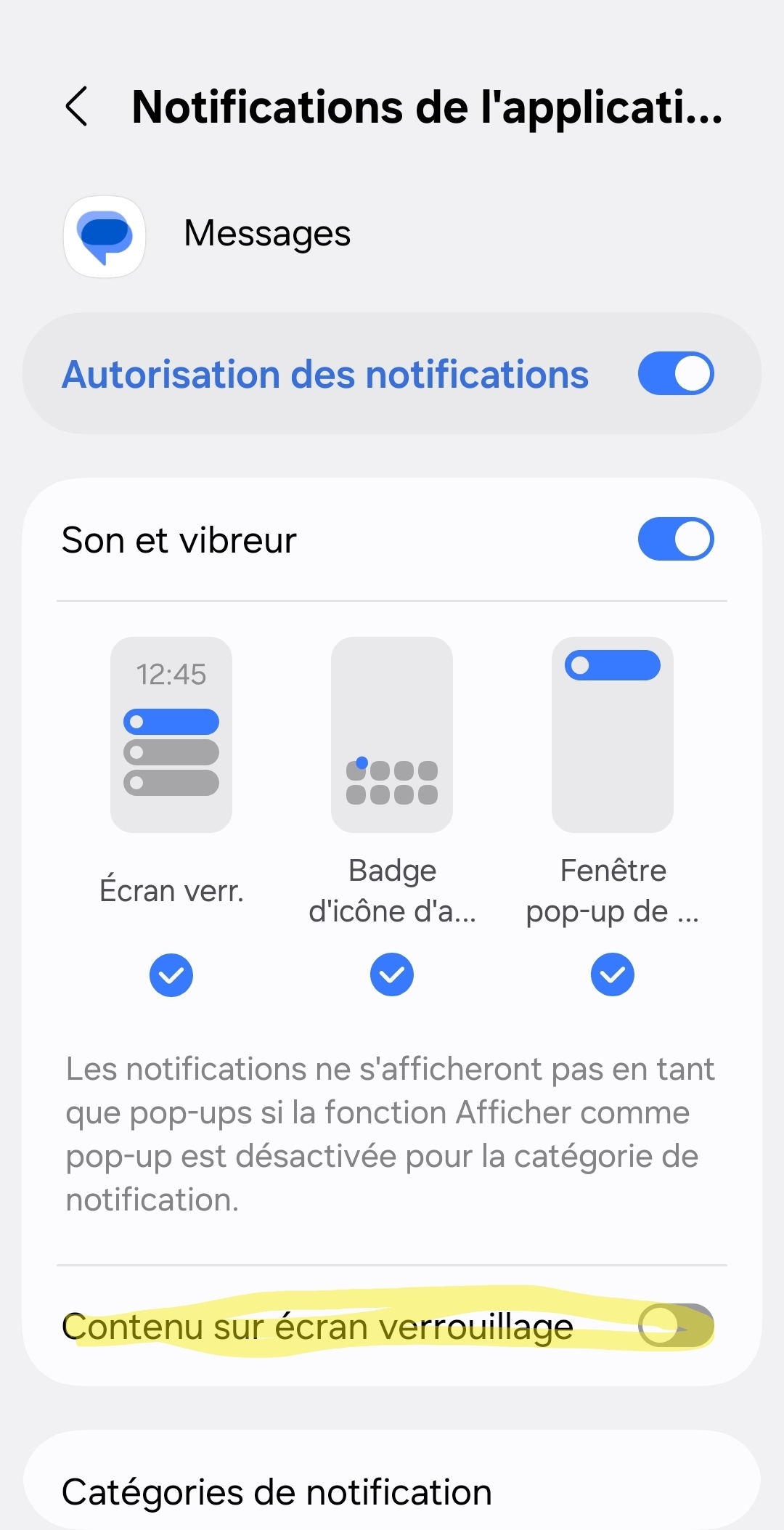Enable Contenu sur écran verrouillage switch

coord(675,1326)
